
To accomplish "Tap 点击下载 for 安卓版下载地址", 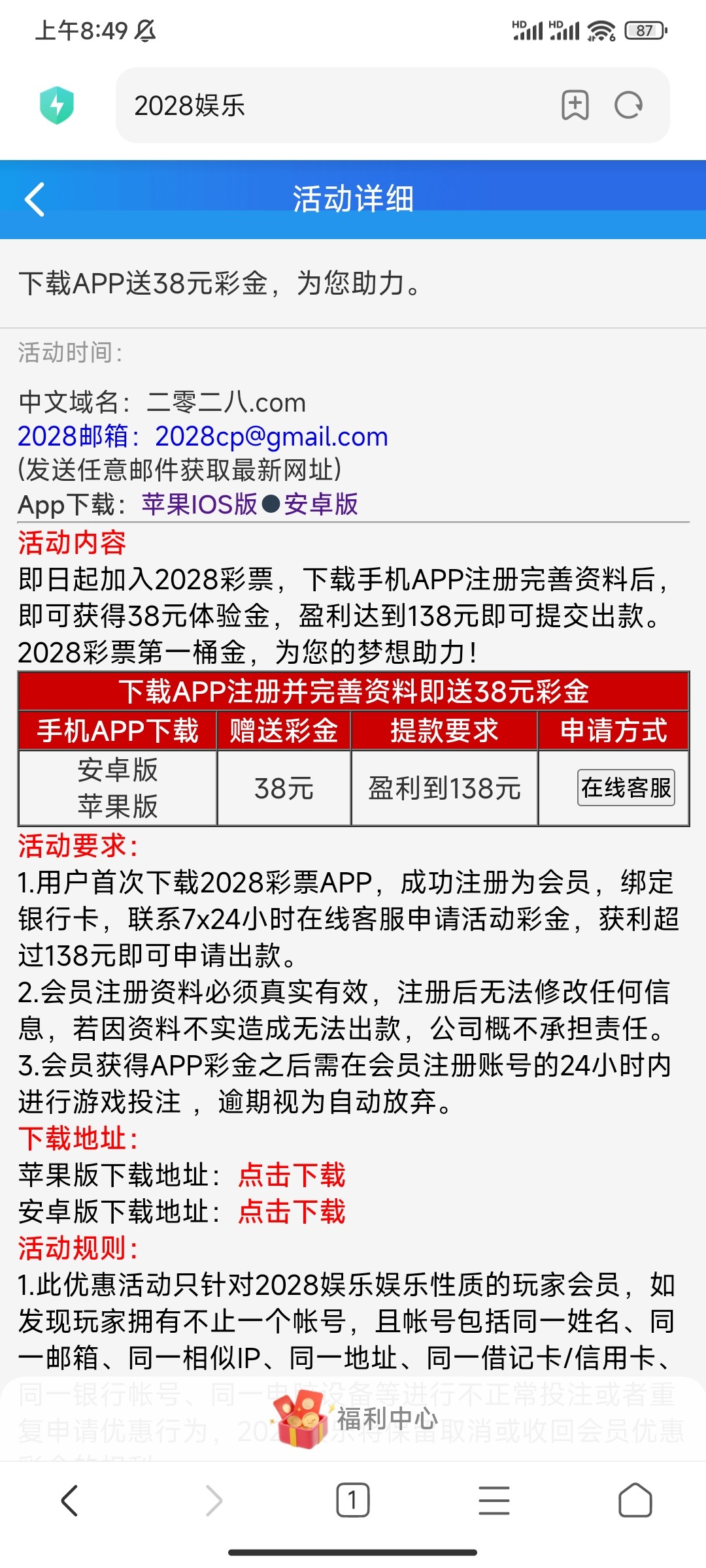I will [292, 1212].
